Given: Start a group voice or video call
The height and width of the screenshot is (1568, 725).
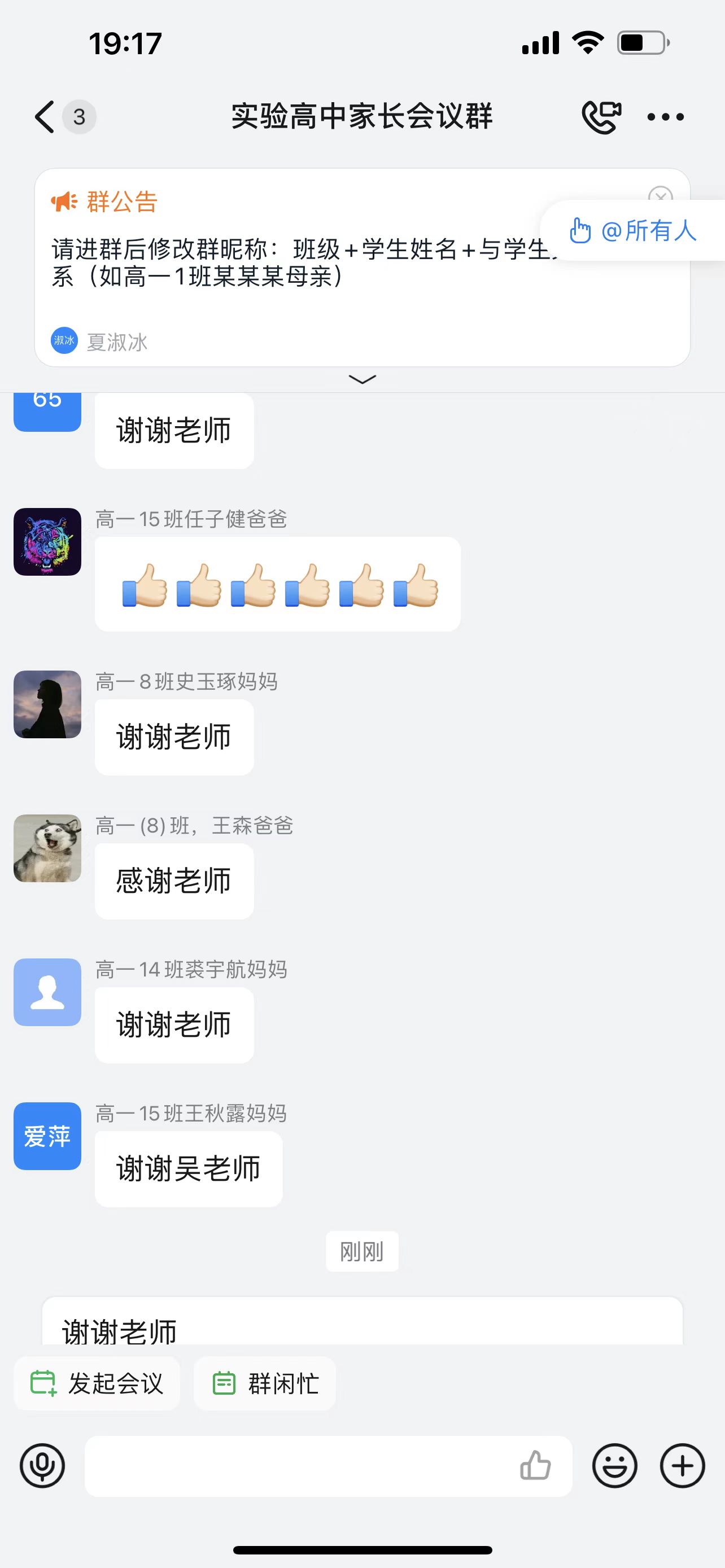Looking at the screenshot, I should pyautogui.click(x=600, y=116).
